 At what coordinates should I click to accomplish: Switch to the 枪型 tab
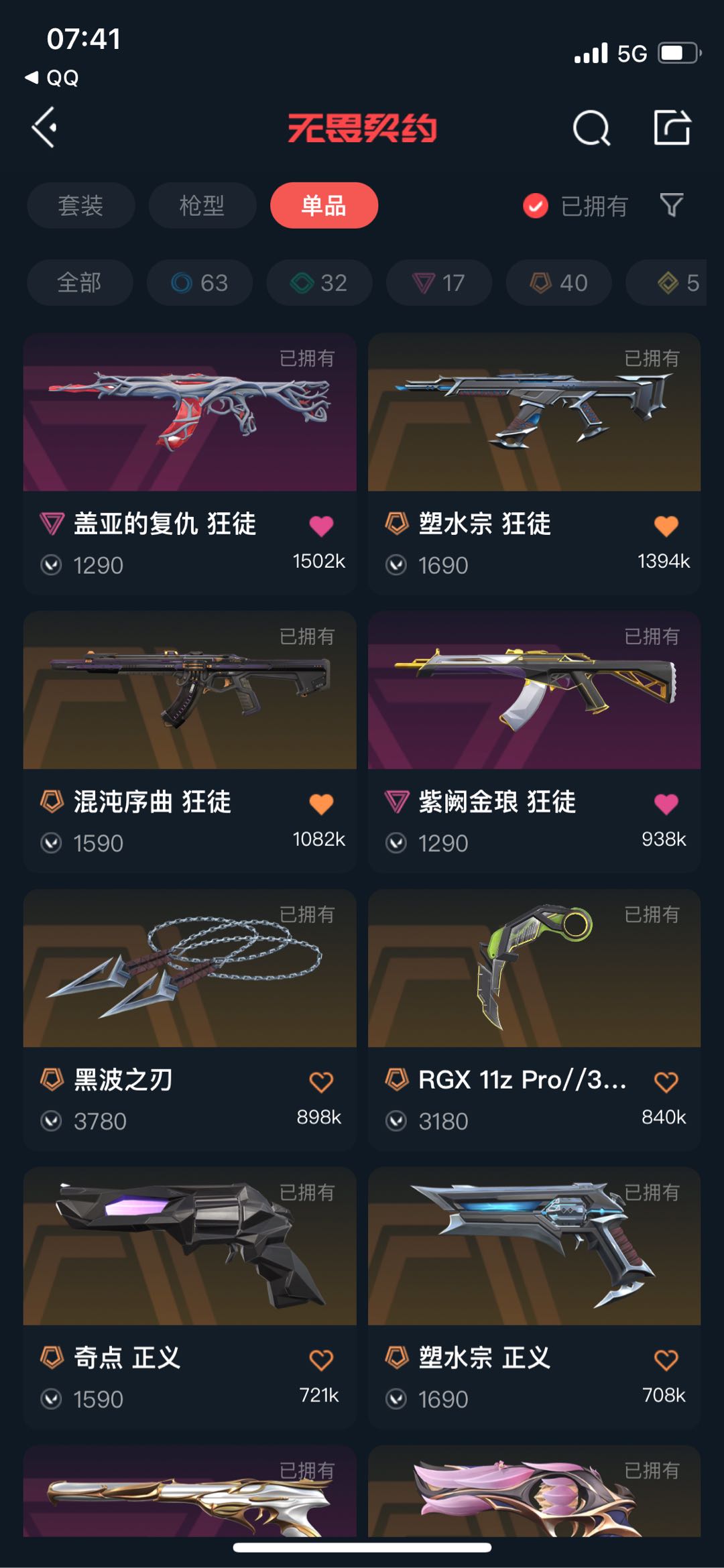click(x=202, y=205)
